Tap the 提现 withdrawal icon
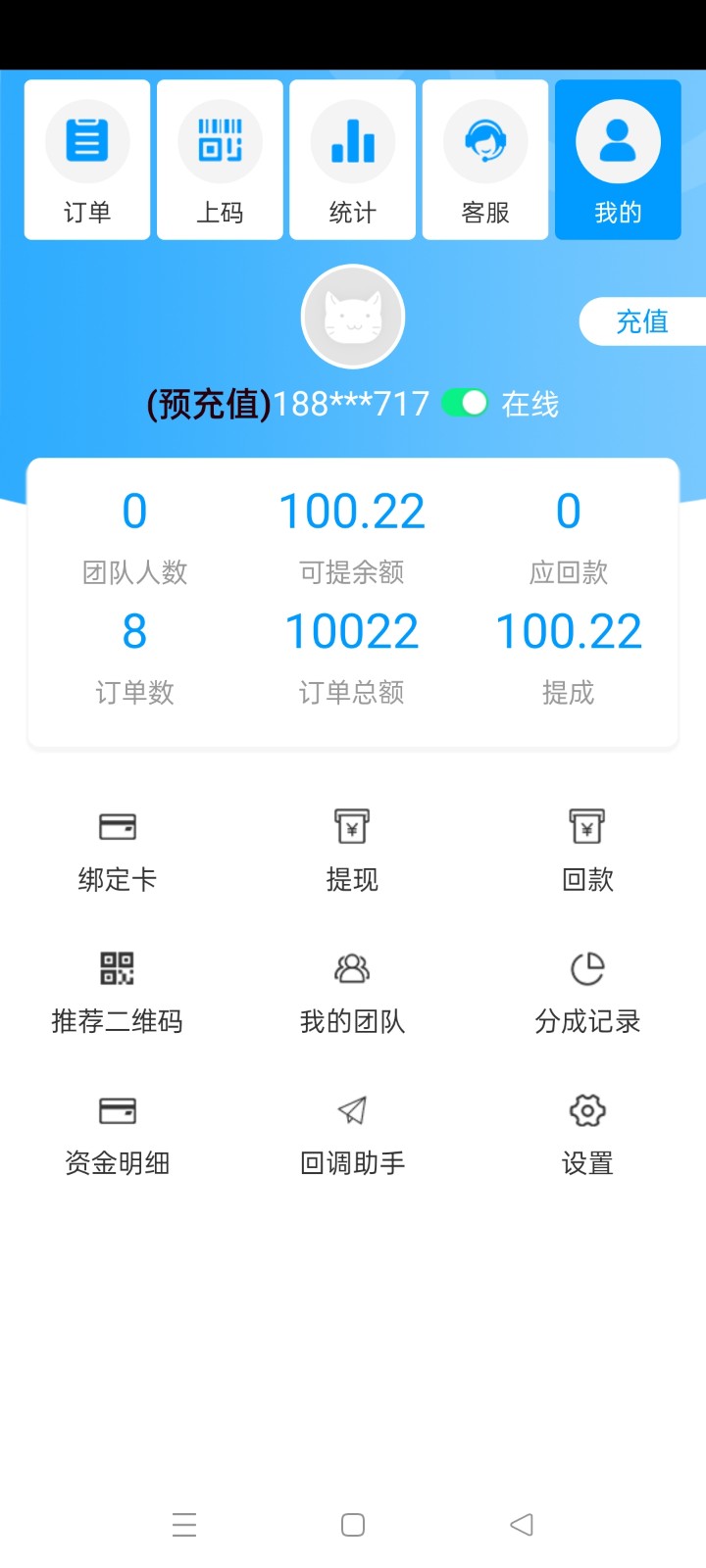 352,828
